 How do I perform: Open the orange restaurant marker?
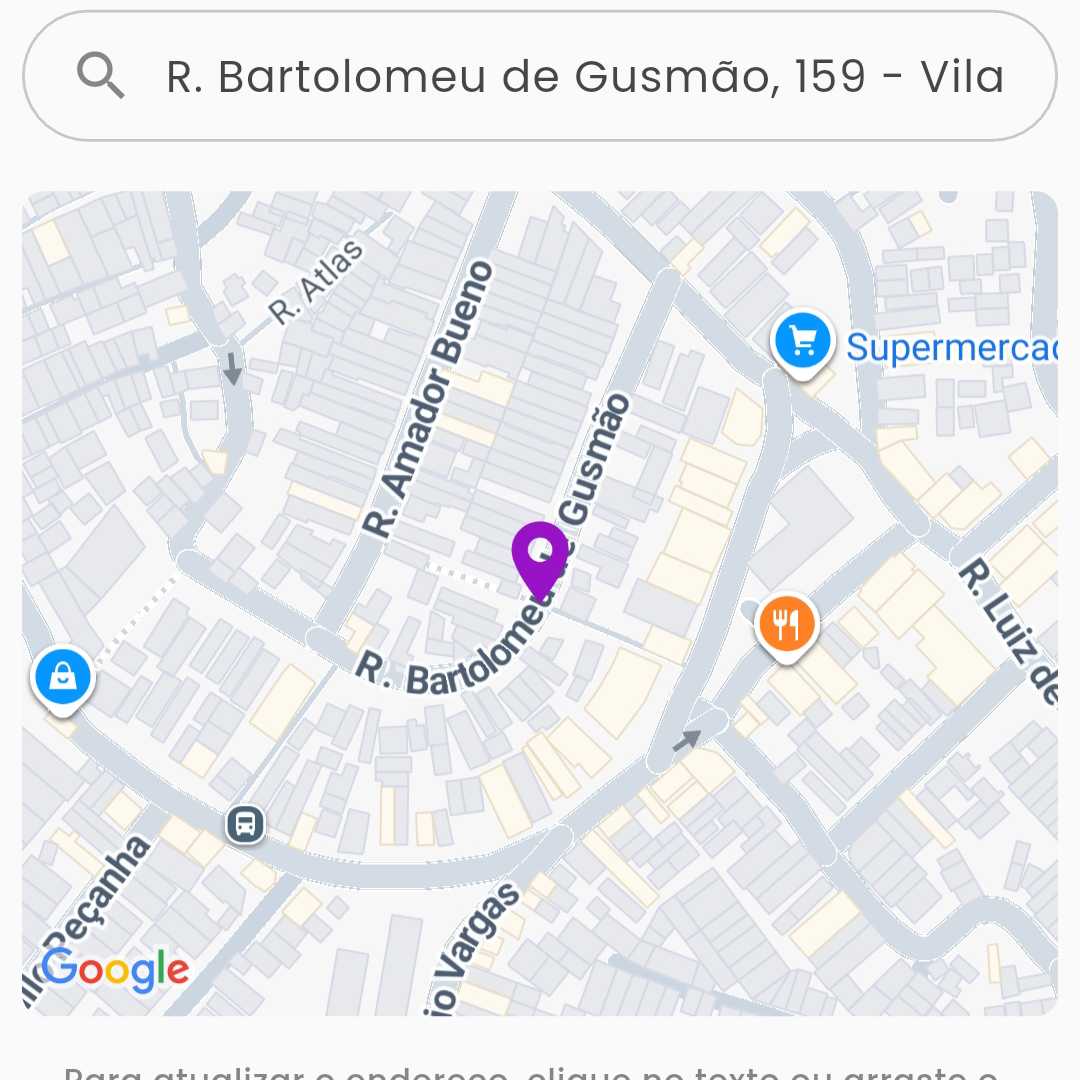tap(788, 624)
